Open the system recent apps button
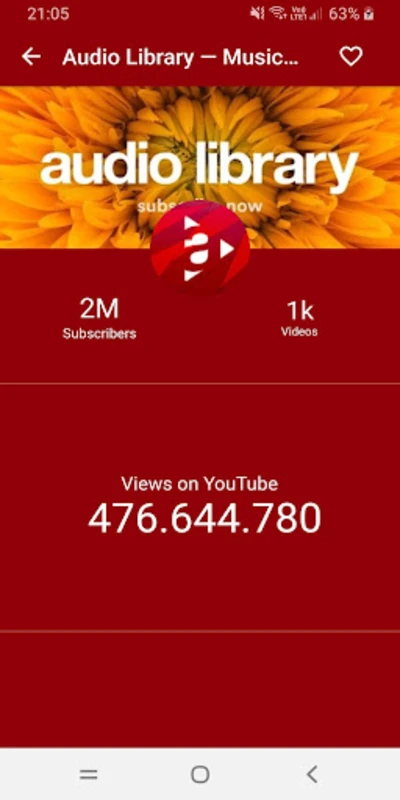The height and width of the screenshot is (800, 400). pyautogui.click(x=89, y=774)
